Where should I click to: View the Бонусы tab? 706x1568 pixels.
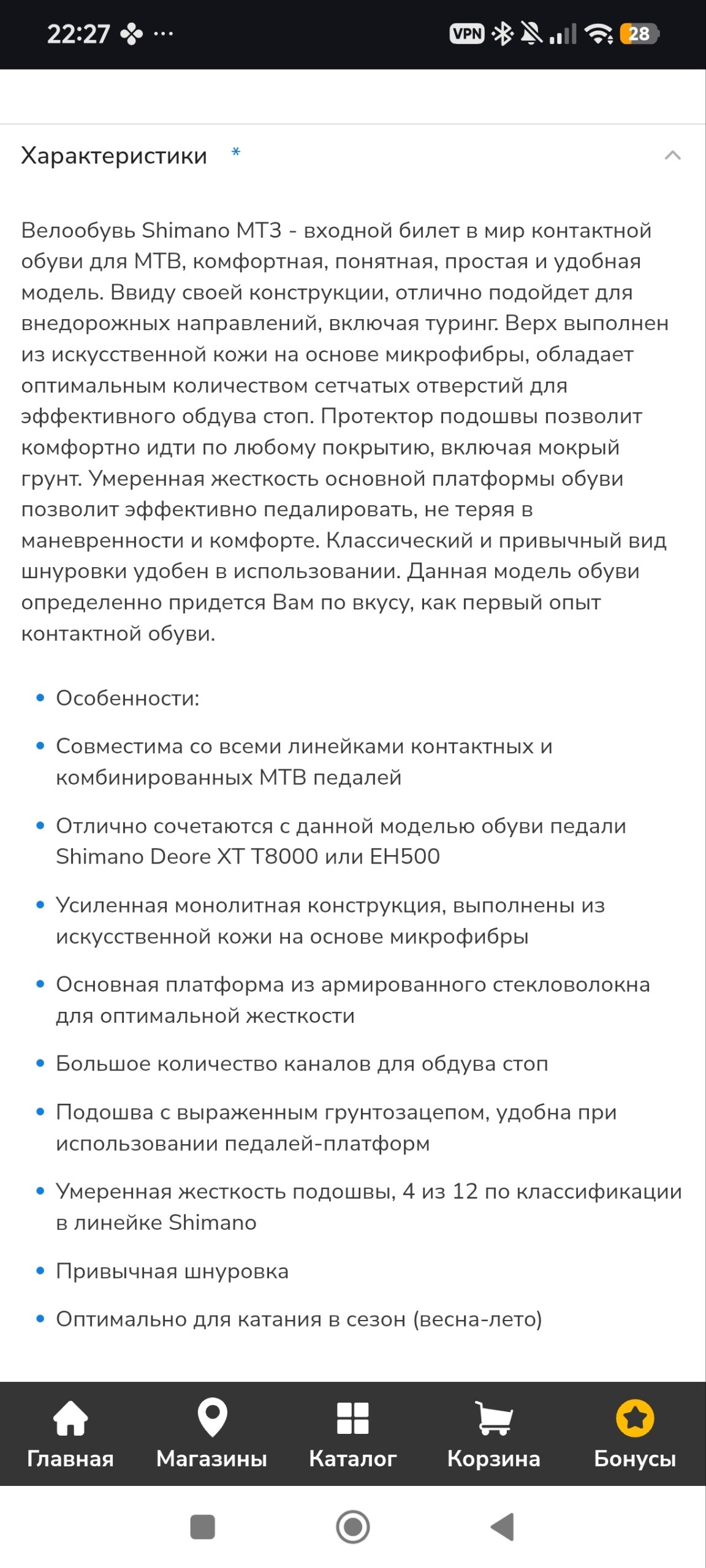coord(635,1434)
